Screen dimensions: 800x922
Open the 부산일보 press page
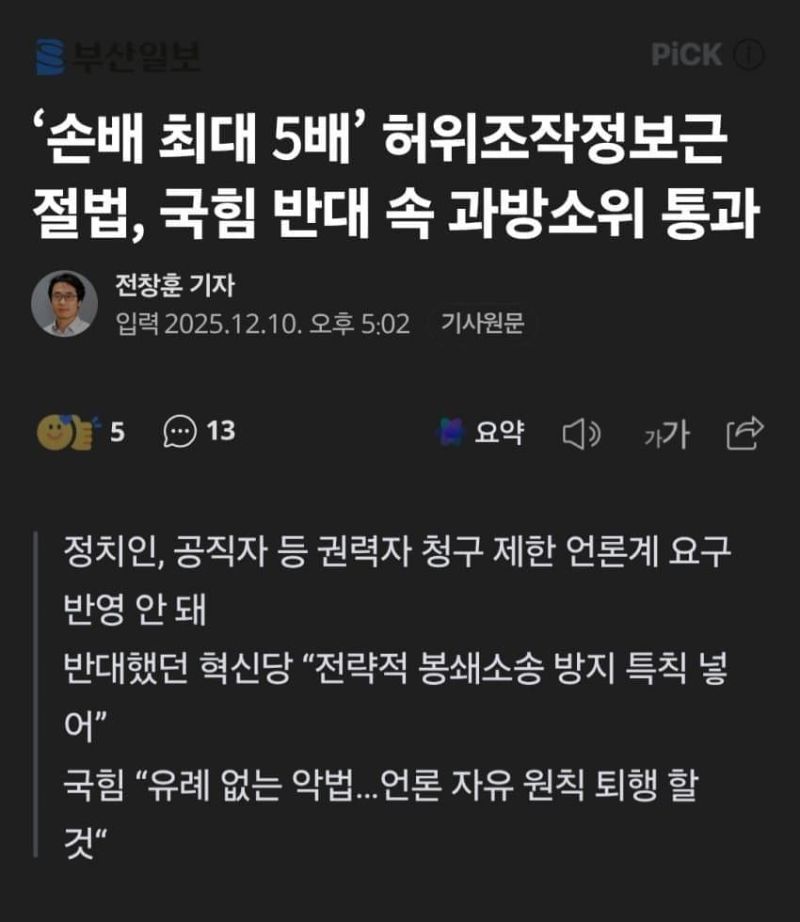coord(118,56)
